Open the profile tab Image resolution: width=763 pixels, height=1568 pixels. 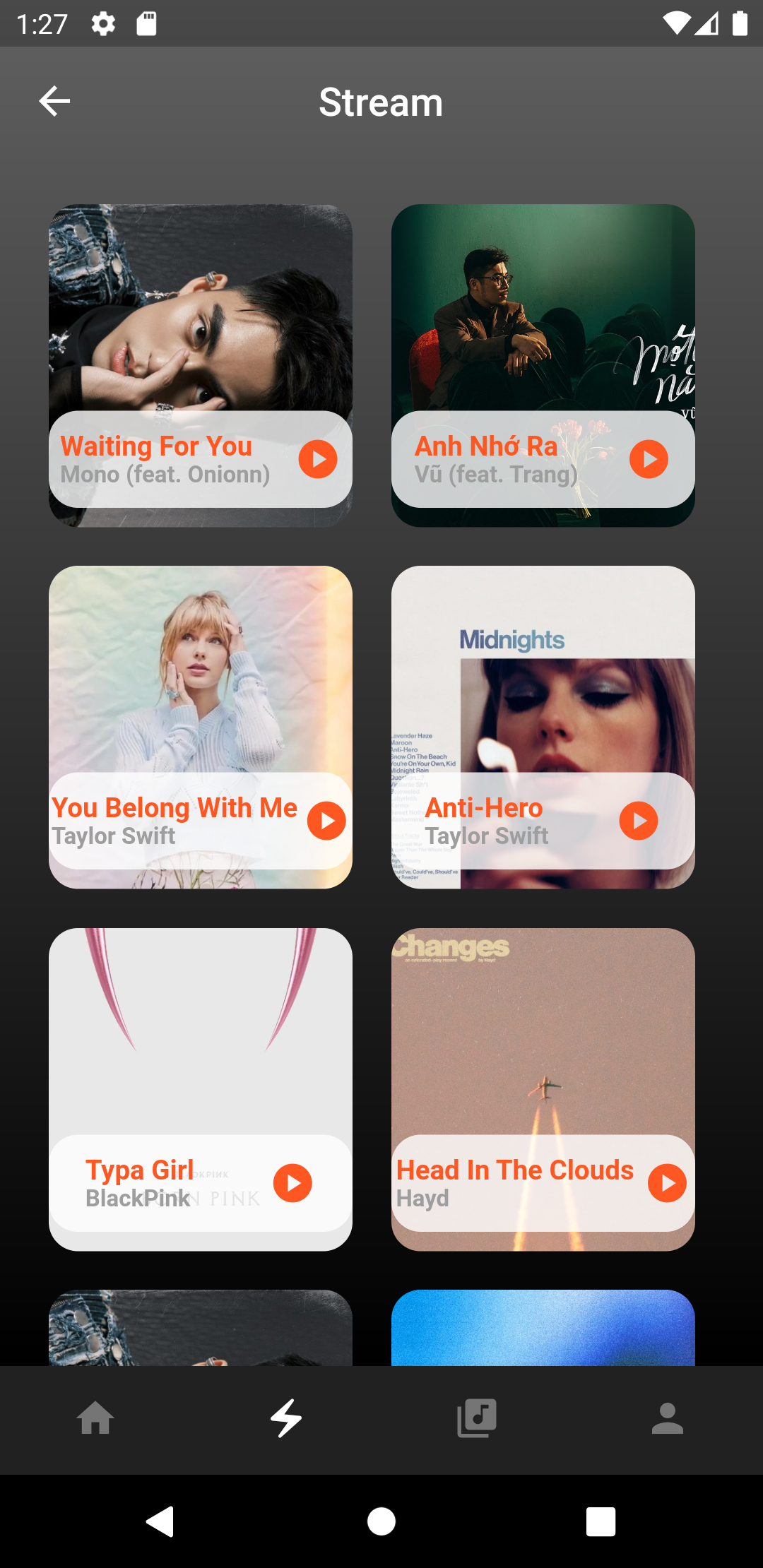(668, 1418)
